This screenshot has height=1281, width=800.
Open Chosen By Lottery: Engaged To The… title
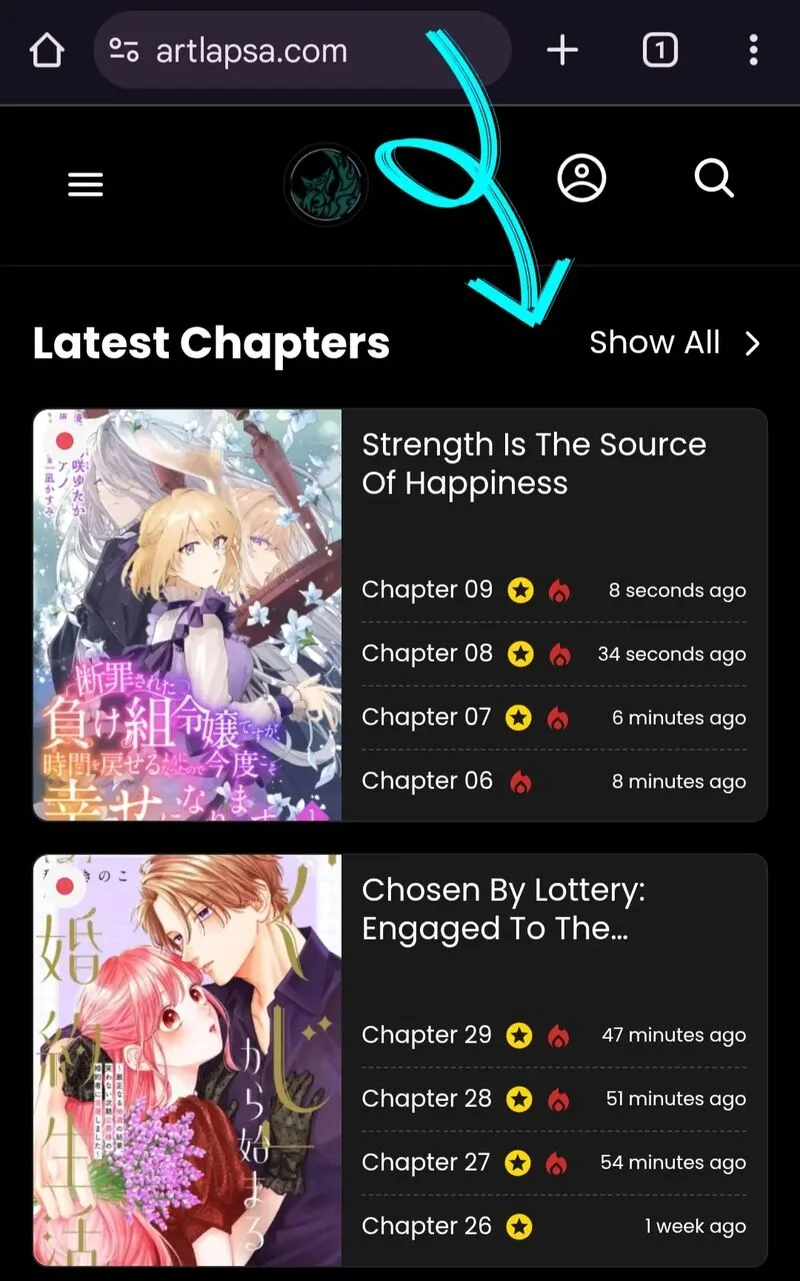504,909
